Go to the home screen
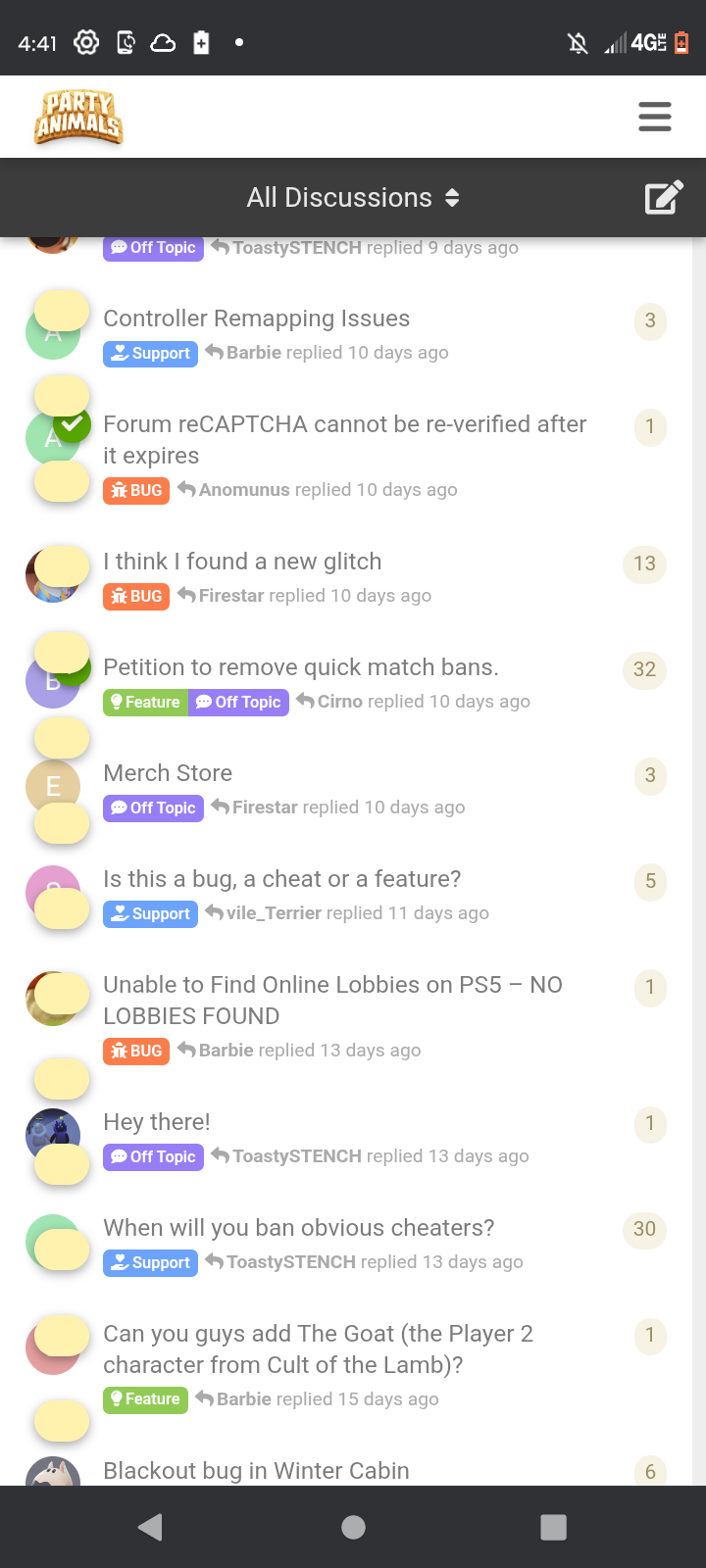The image size is (706, 1568). (x=353, y=1527)
